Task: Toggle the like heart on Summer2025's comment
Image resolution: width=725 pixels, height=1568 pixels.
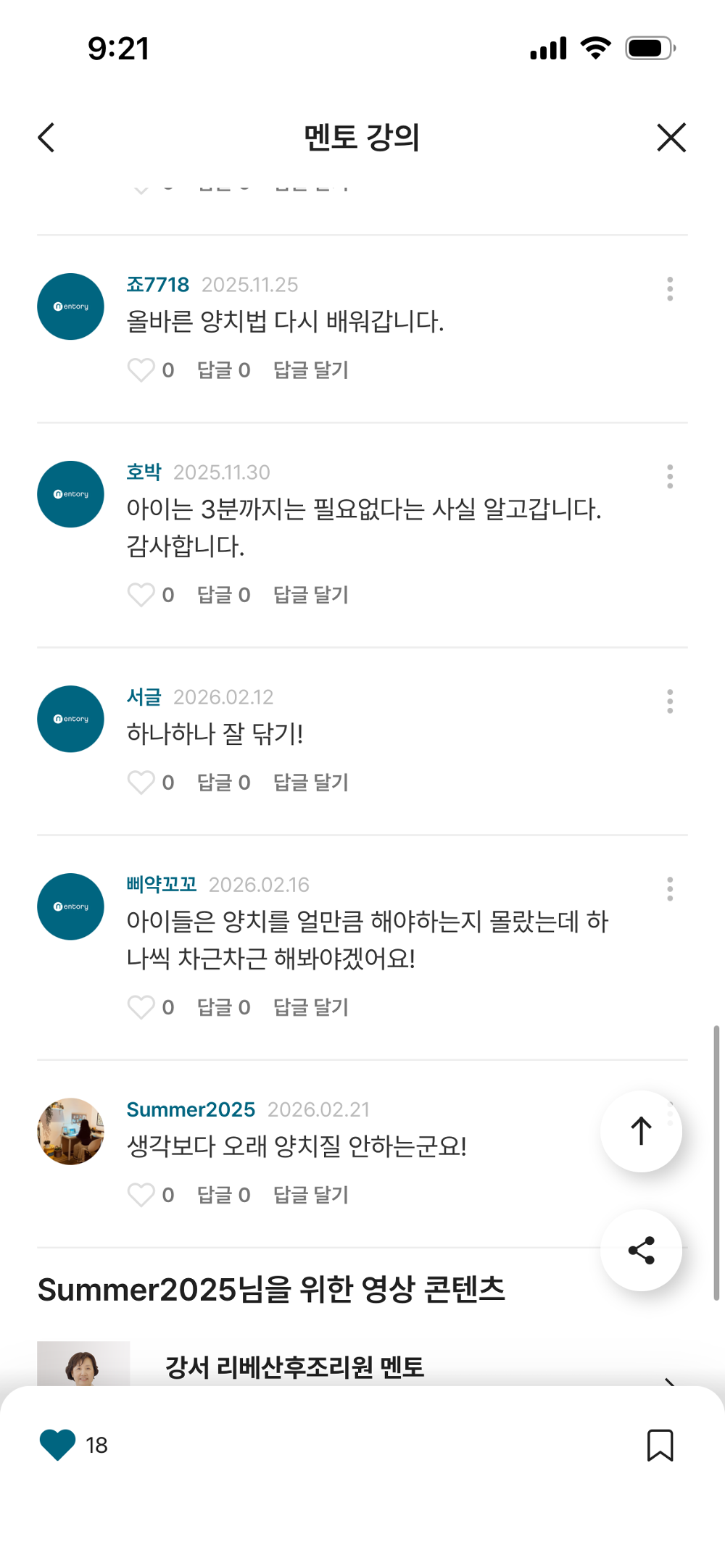Action: (141, 1195)
